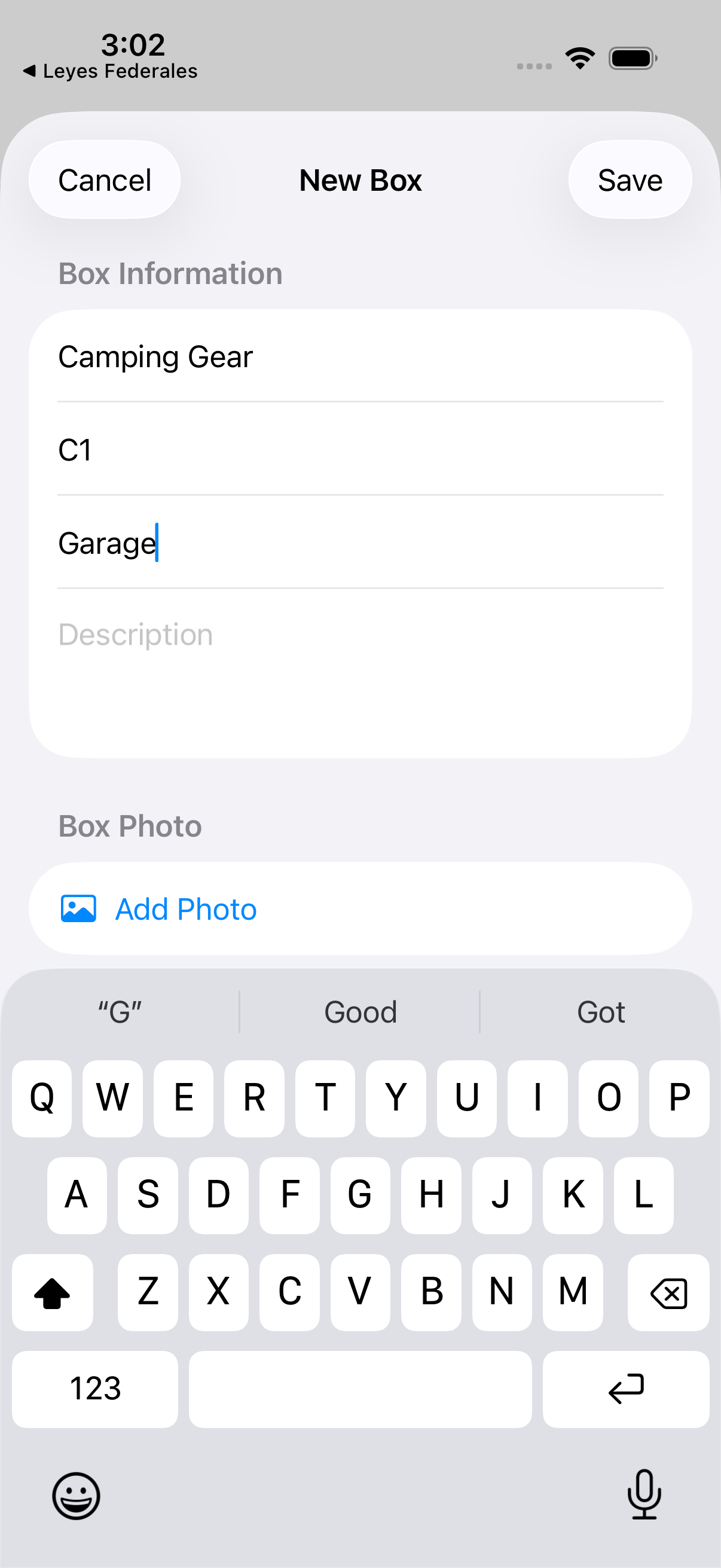Screen dimensions: 721x1568
Task: Tap the Description field
Action: click(x=360, y=634)
